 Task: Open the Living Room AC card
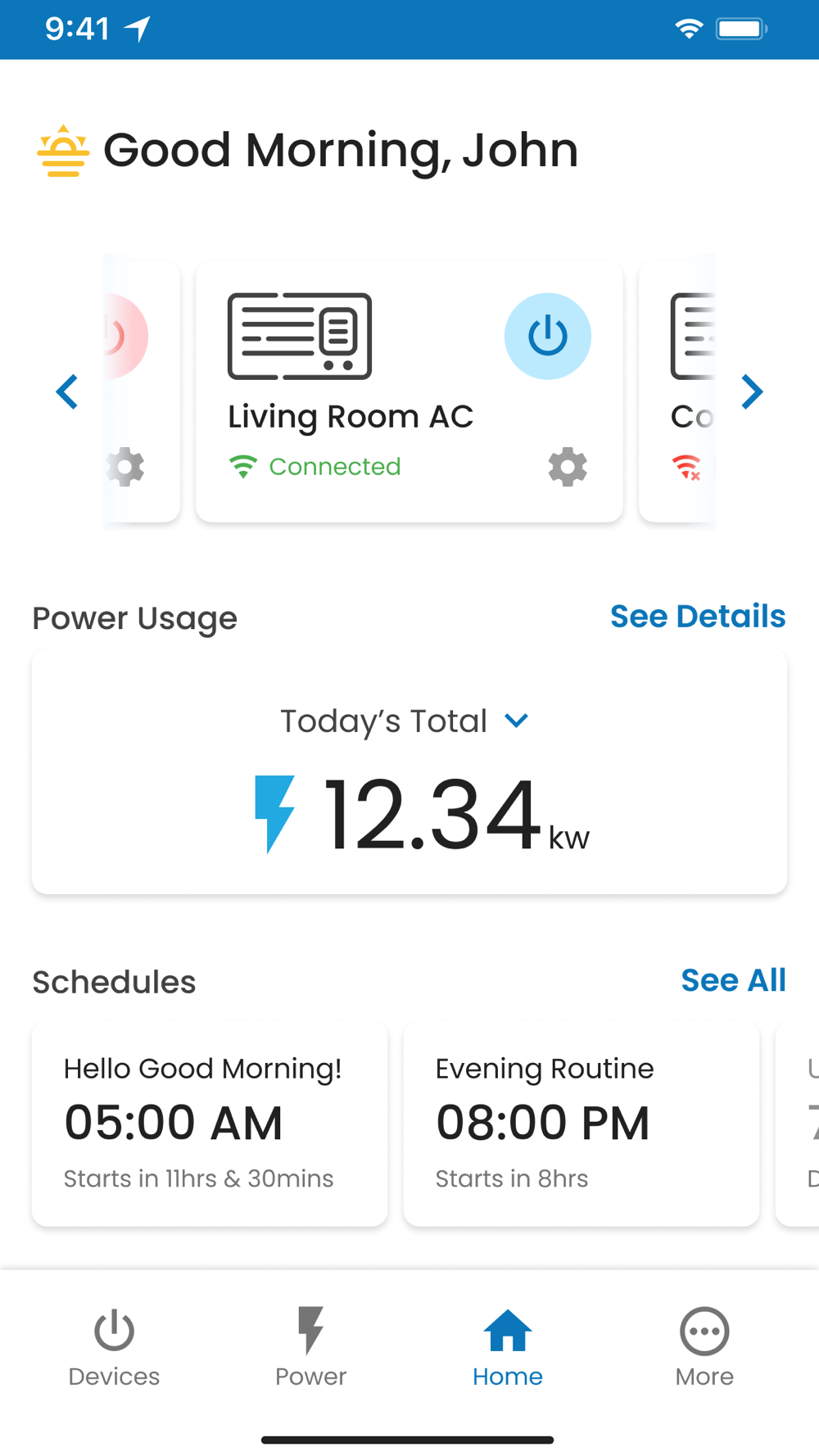[x=409, y=391]
